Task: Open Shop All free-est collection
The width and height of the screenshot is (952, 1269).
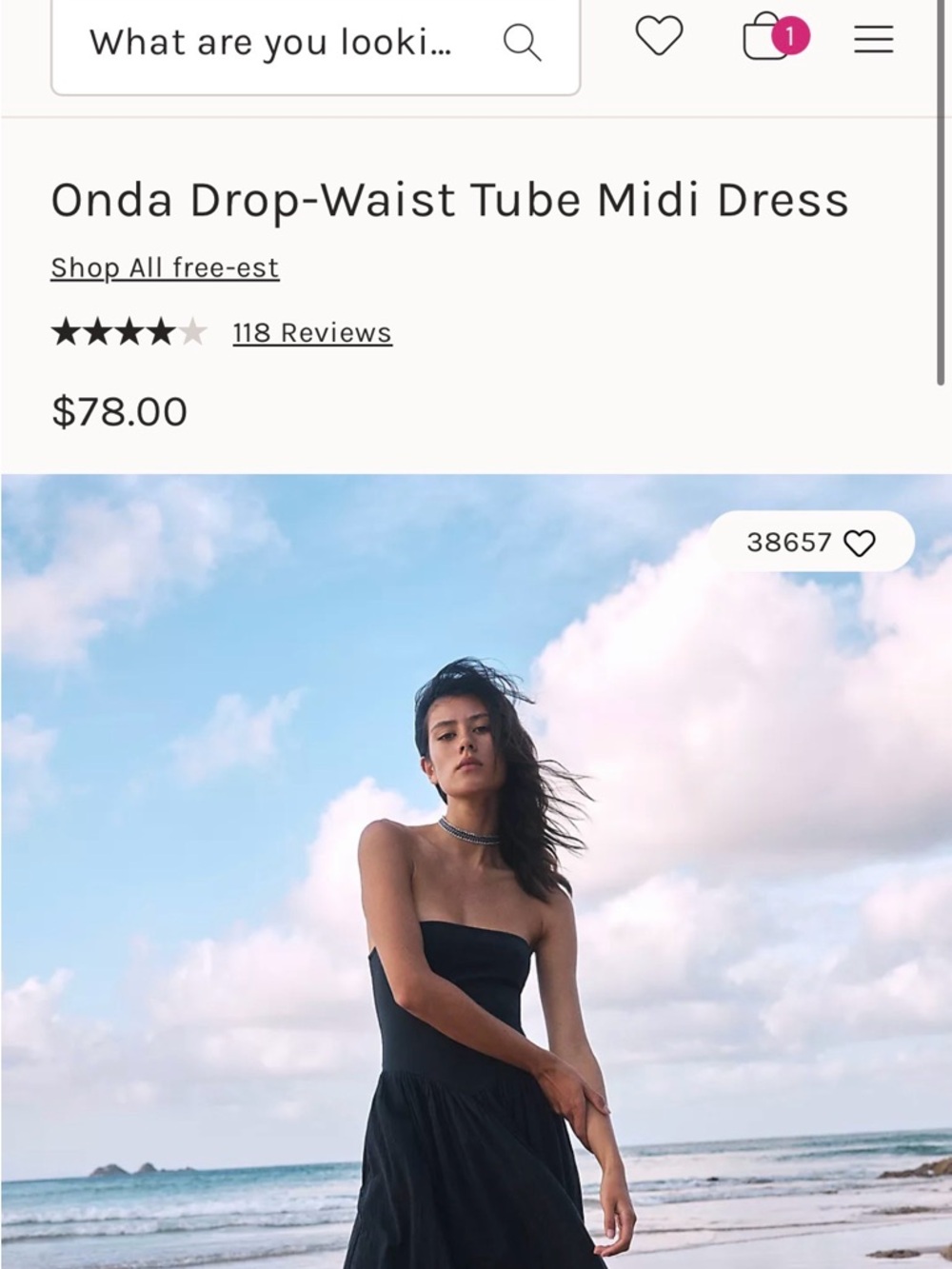Action: pos(164,268)
